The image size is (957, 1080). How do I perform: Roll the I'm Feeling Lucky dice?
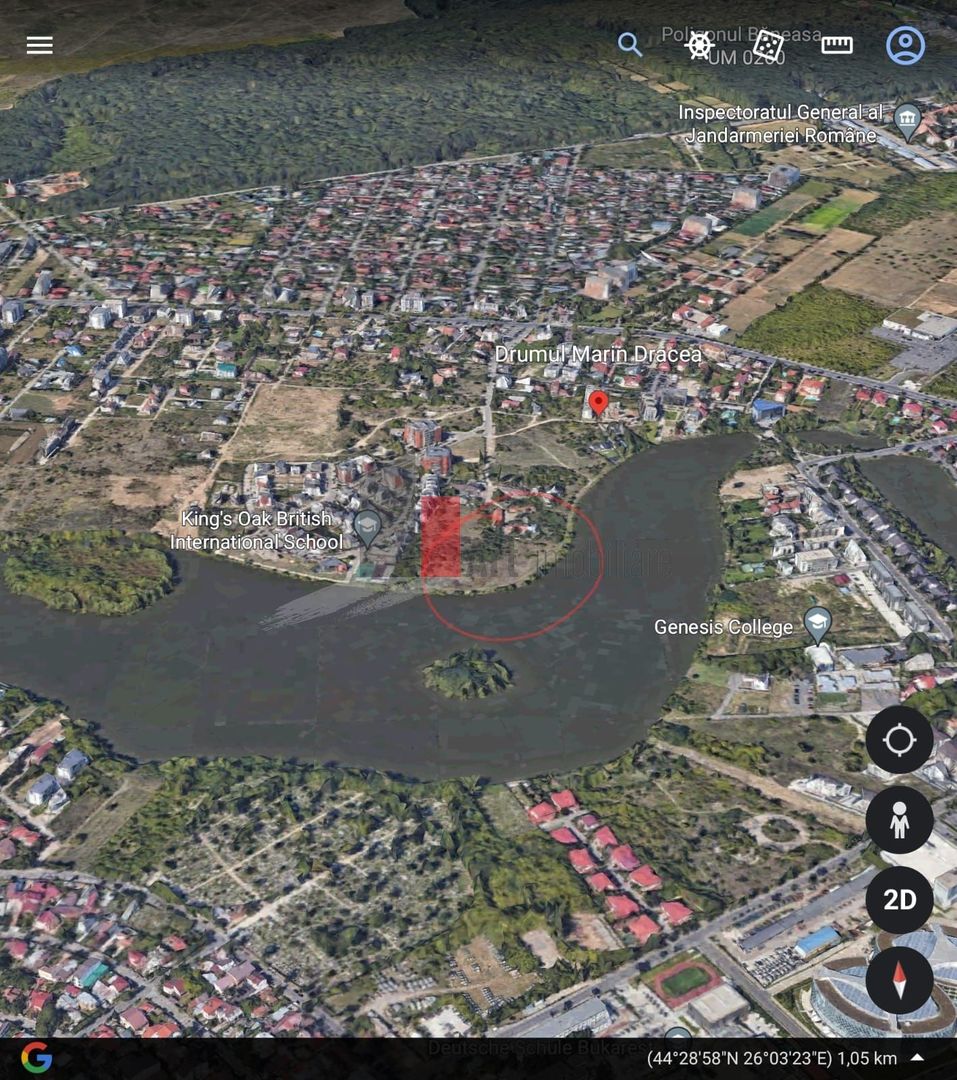pyautogui.click(x=767, y=44)
